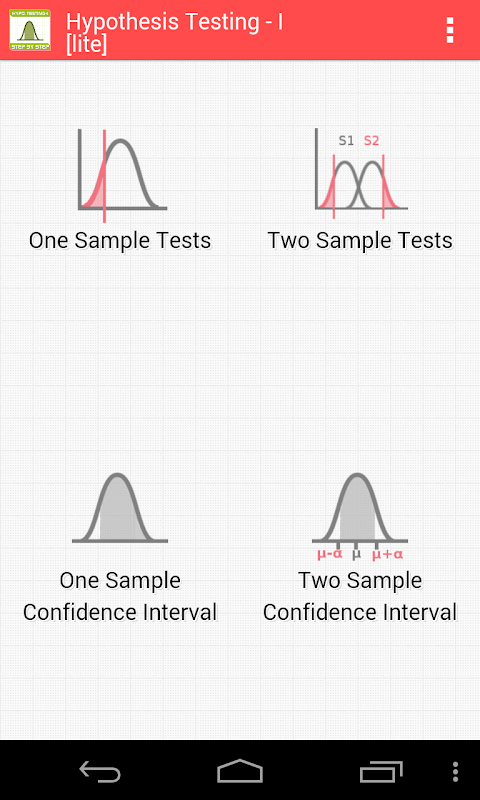Open Two Sample Tests
This screenshot has height=800, width=480.
[360, 190]
